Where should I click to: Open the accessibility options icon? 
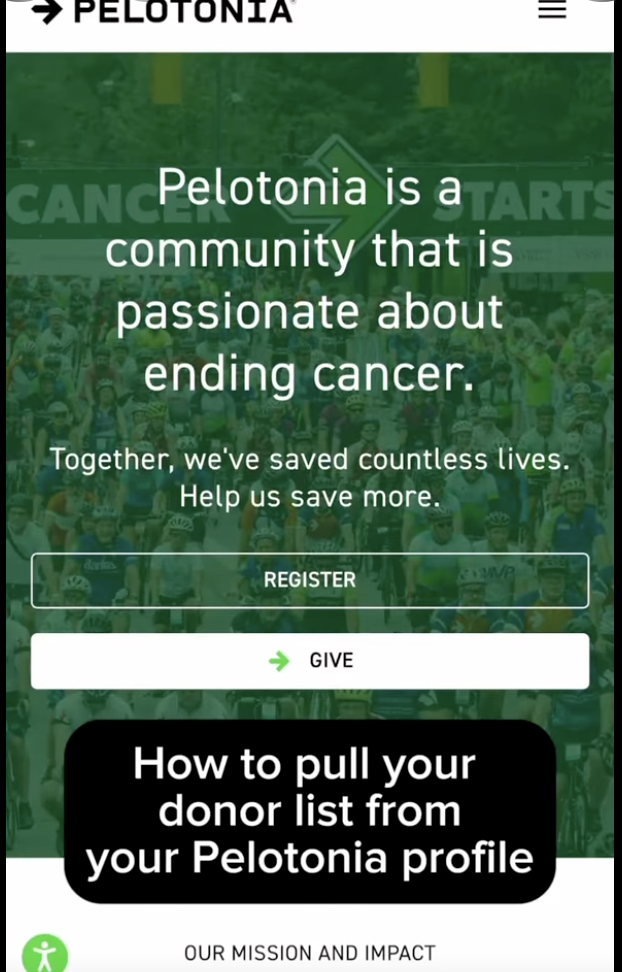click(44, 954)
